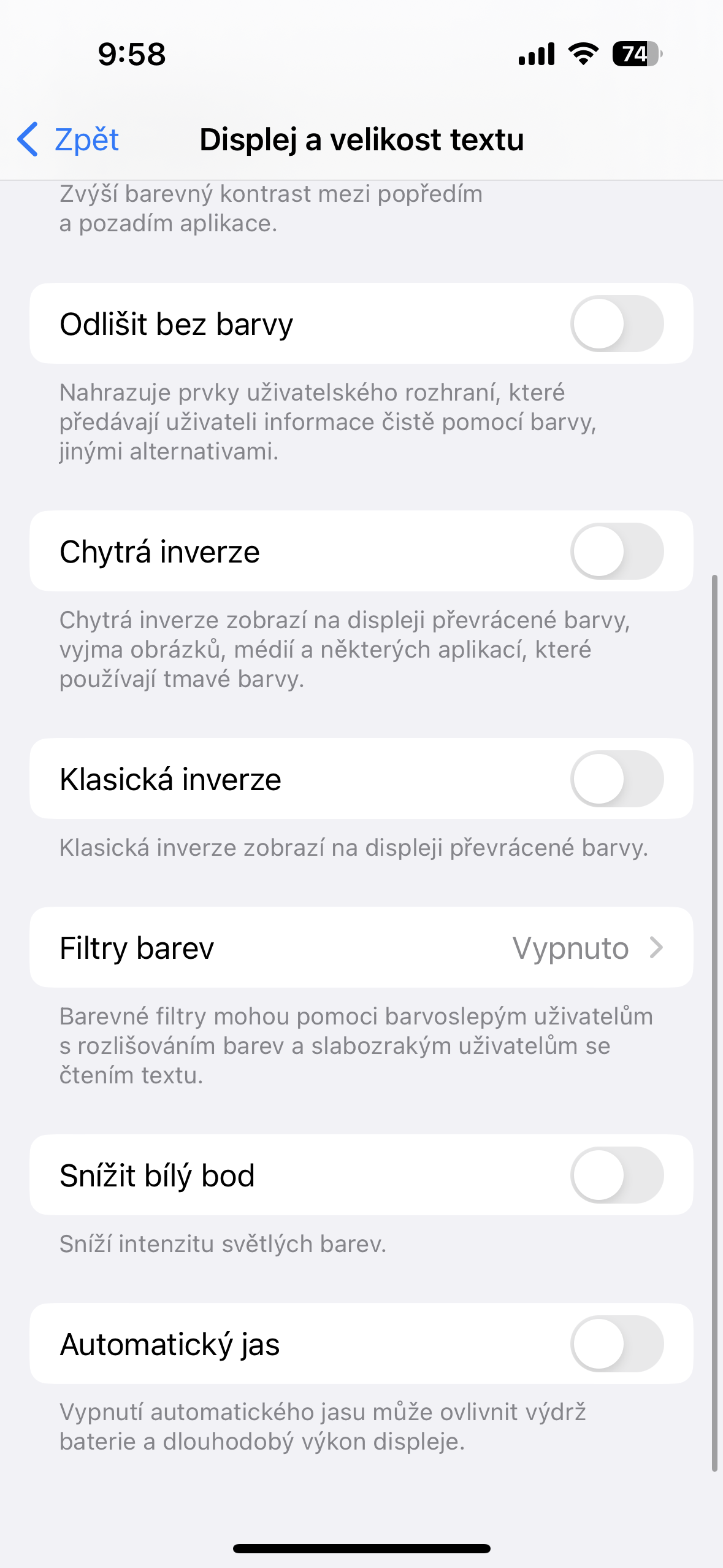Viewport: 723px width, 1568px height.
Task: Tap the cellular signal indicator
Action: point(535,55)
